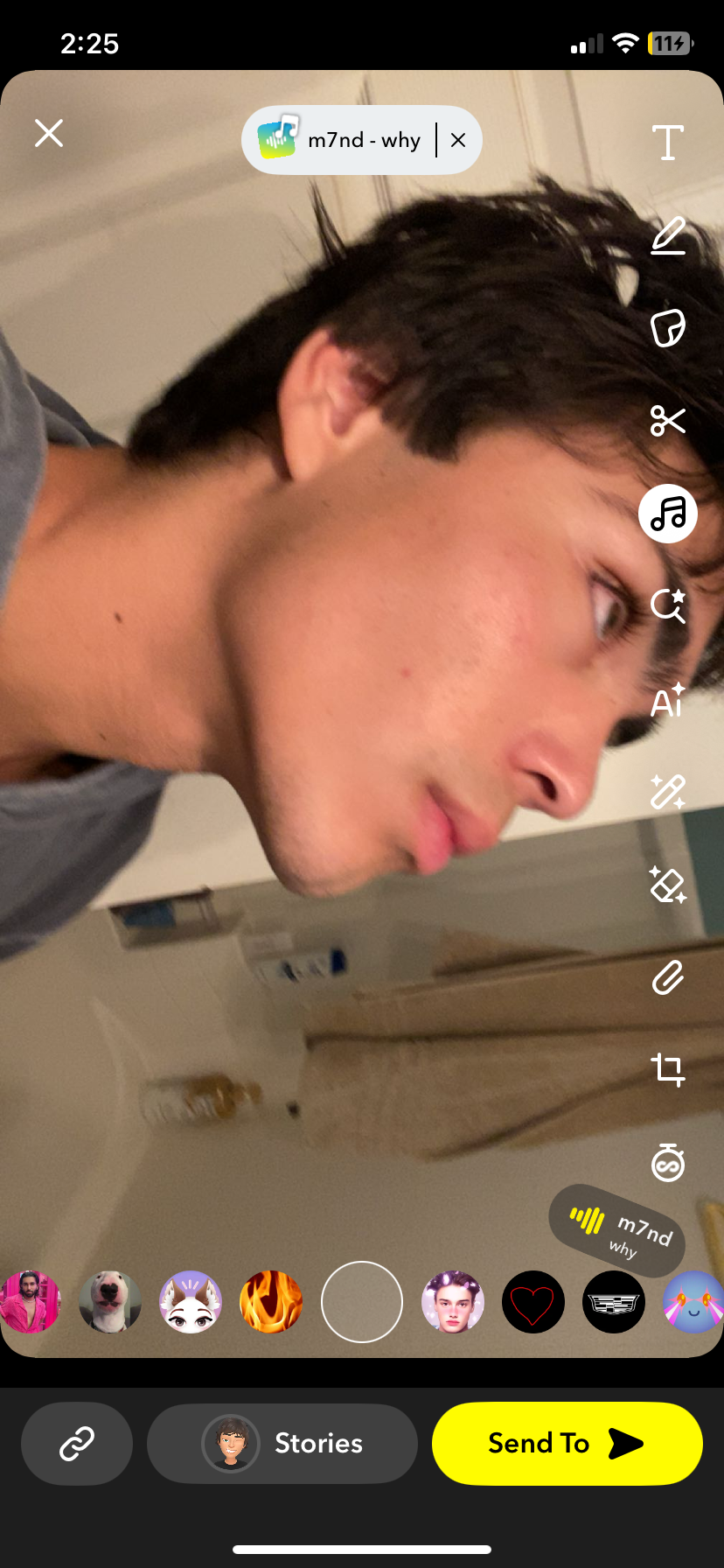Copy link with the chain button

tap(77, 1443)
